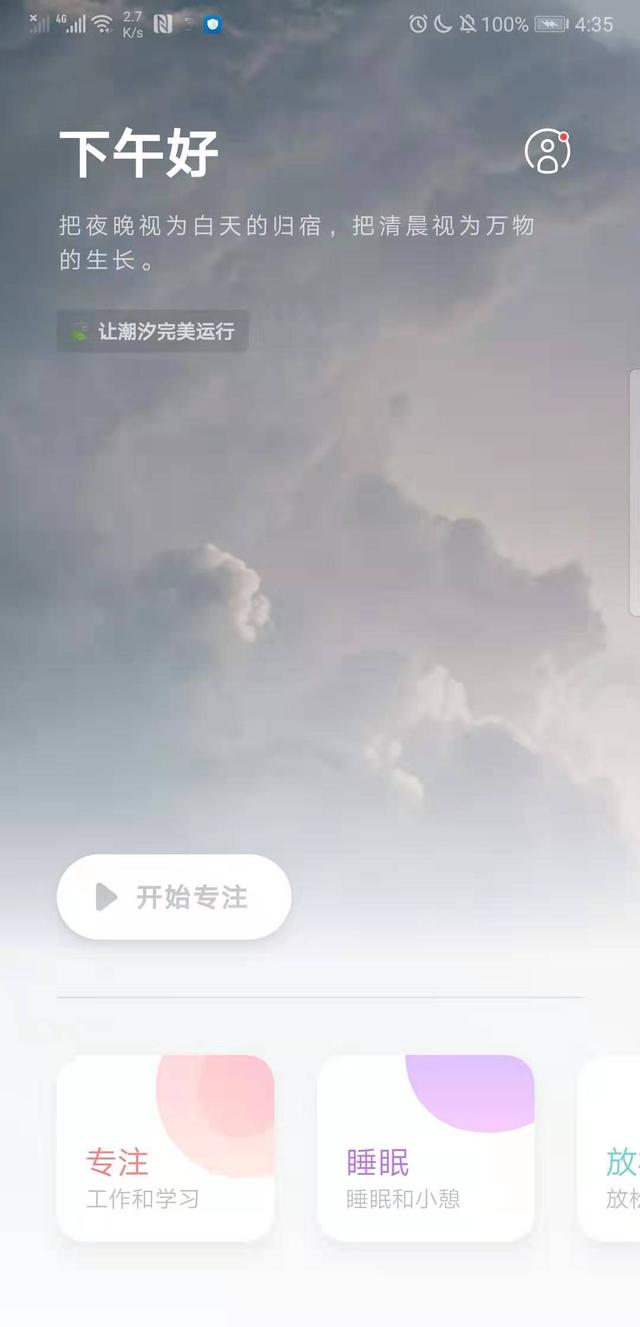Select the 睡眠 sleep and nap card
The image size is (640, 1327).
[425, 1147]
